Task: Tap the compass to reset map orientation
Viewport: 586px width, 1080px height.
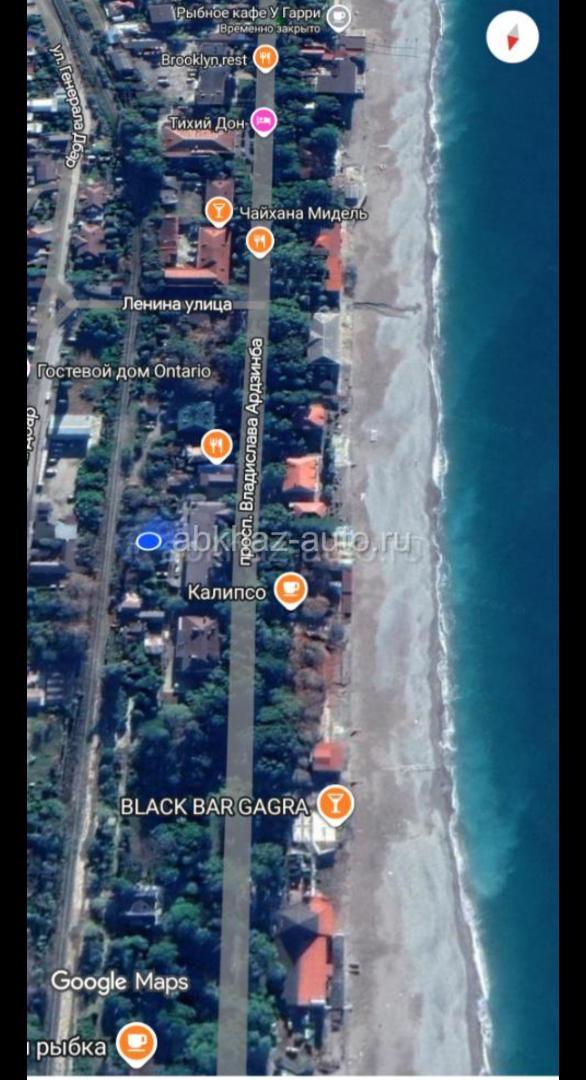Action: point(512,37)
